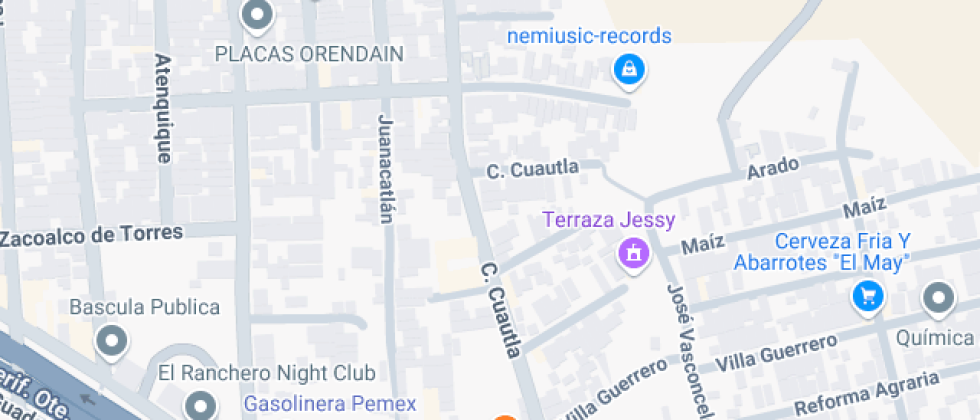This screenshot has width=980, height=420.
Task: Select the nemiusic-records place marker
Action: pos(629,69)
